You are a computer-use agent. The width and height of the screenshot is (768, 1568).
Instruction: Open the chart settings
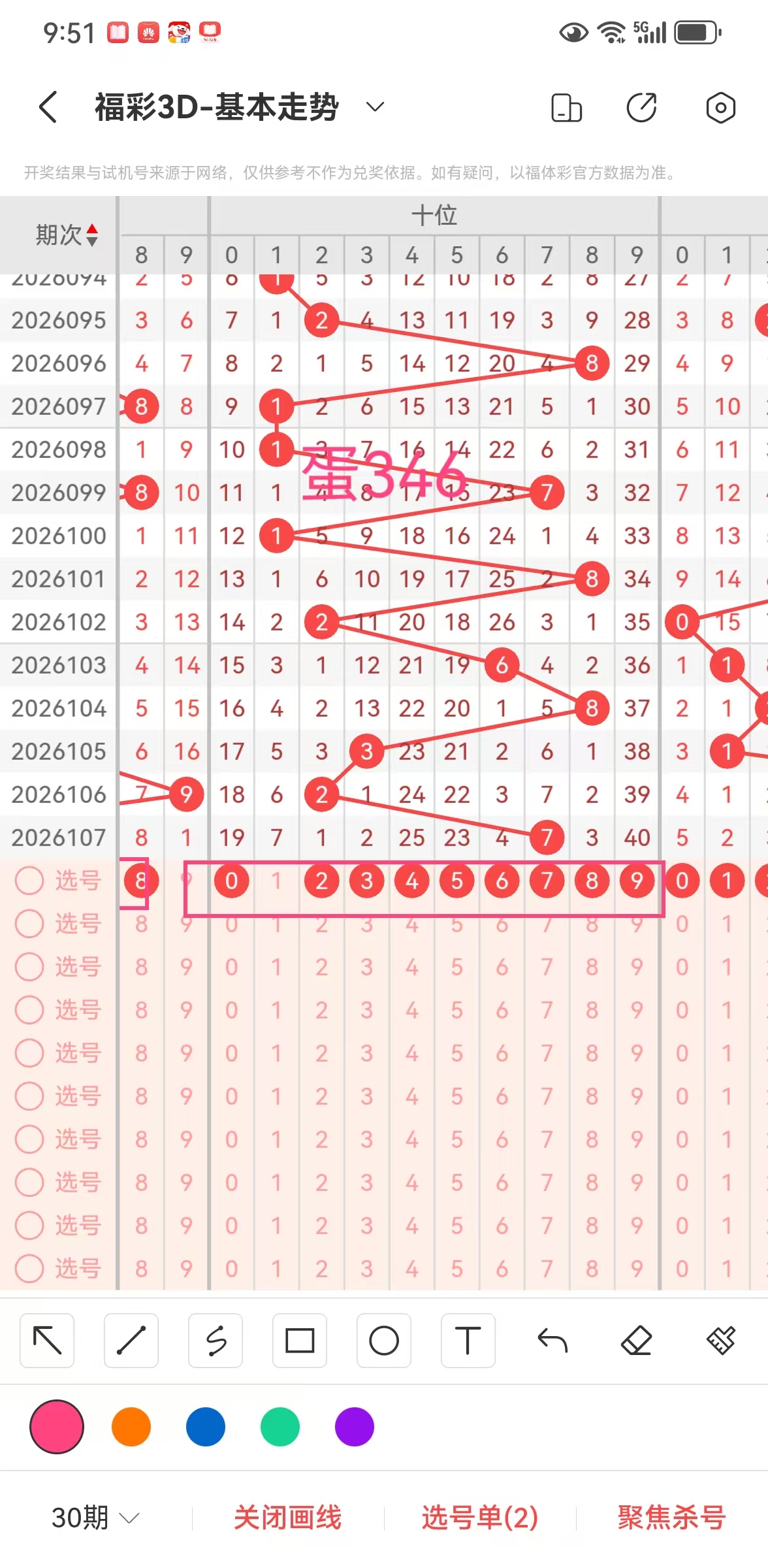pos(720,108)
